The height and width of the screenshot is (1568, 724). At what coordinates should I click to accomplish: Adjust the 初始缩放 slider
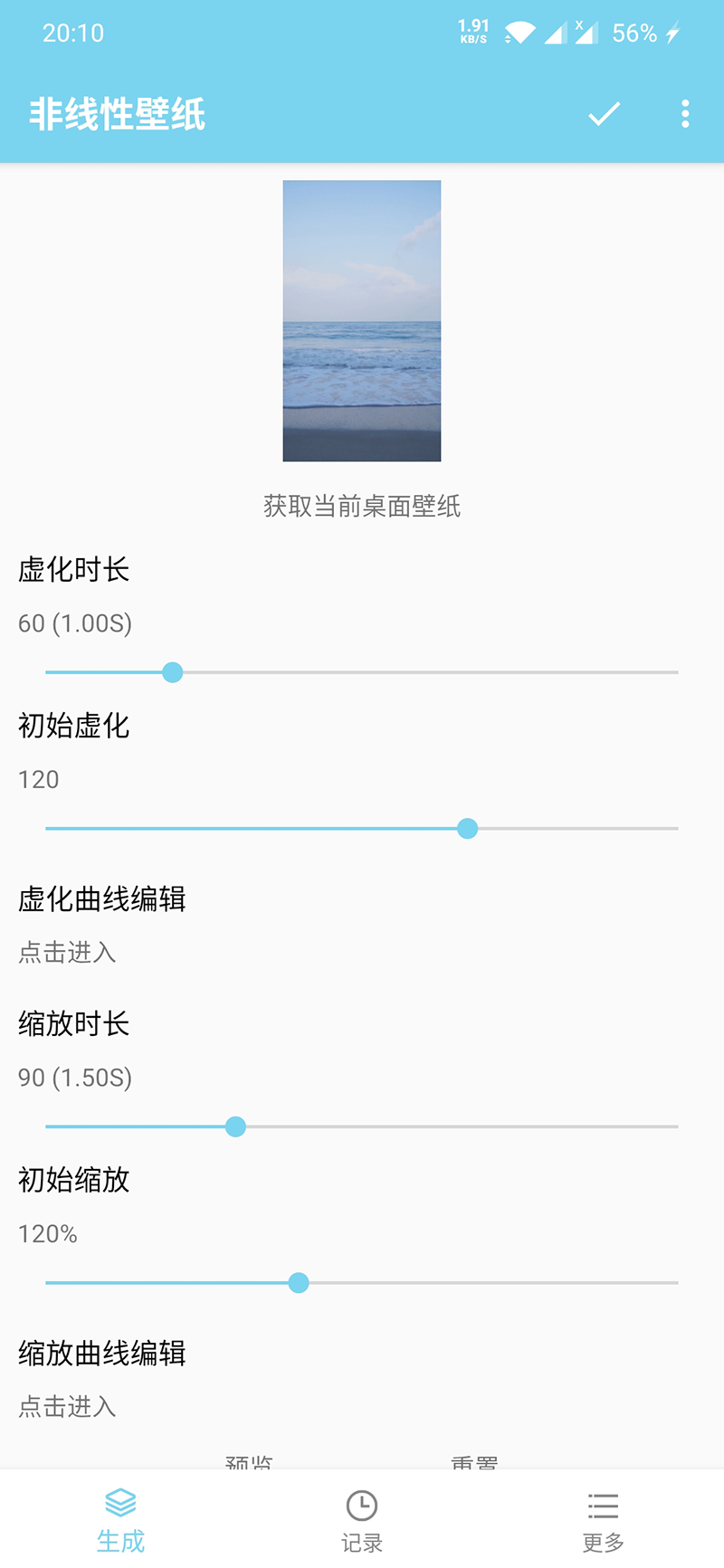tap(299, 1282)
